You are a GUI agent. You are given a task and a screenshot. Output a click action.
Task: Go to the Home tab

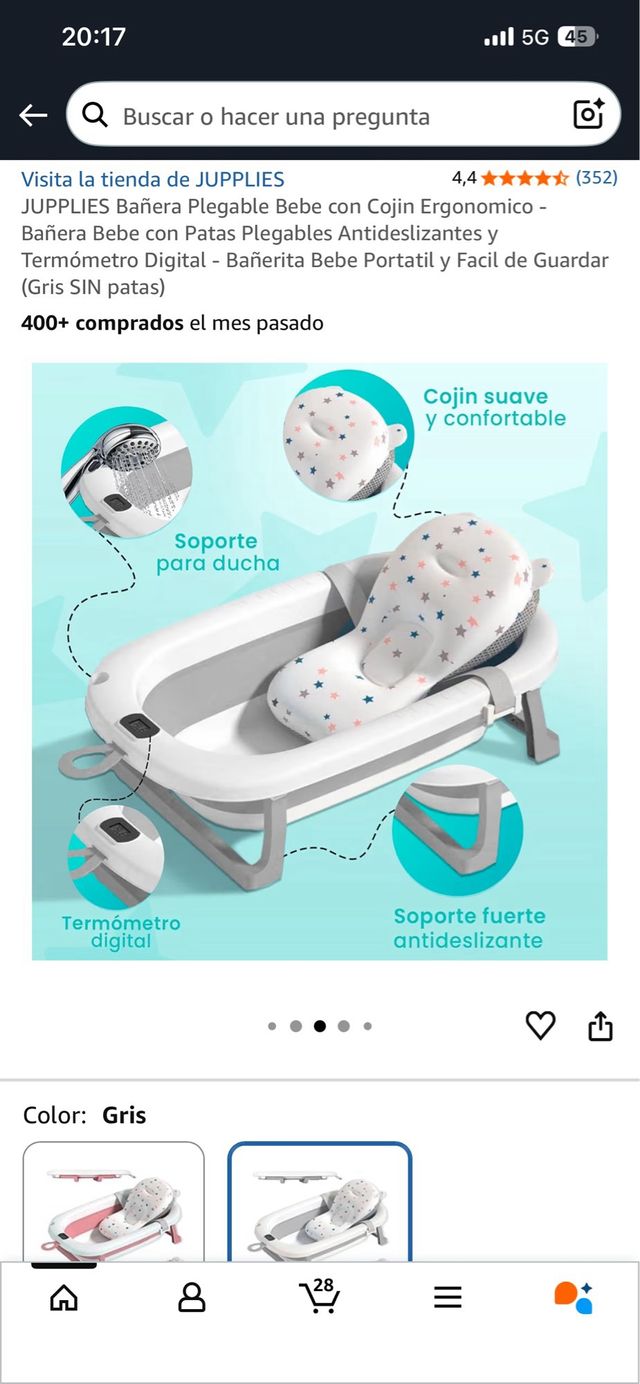click(64, 1297)
